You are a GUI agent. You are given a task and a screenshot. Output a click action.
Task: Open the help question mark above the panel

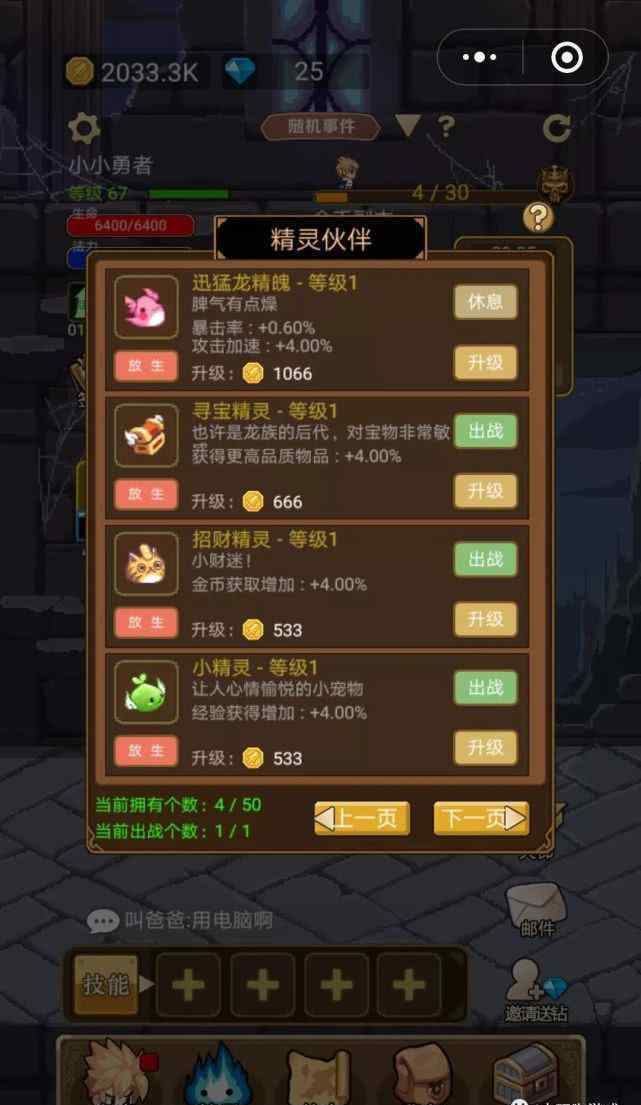click(538, 217)
